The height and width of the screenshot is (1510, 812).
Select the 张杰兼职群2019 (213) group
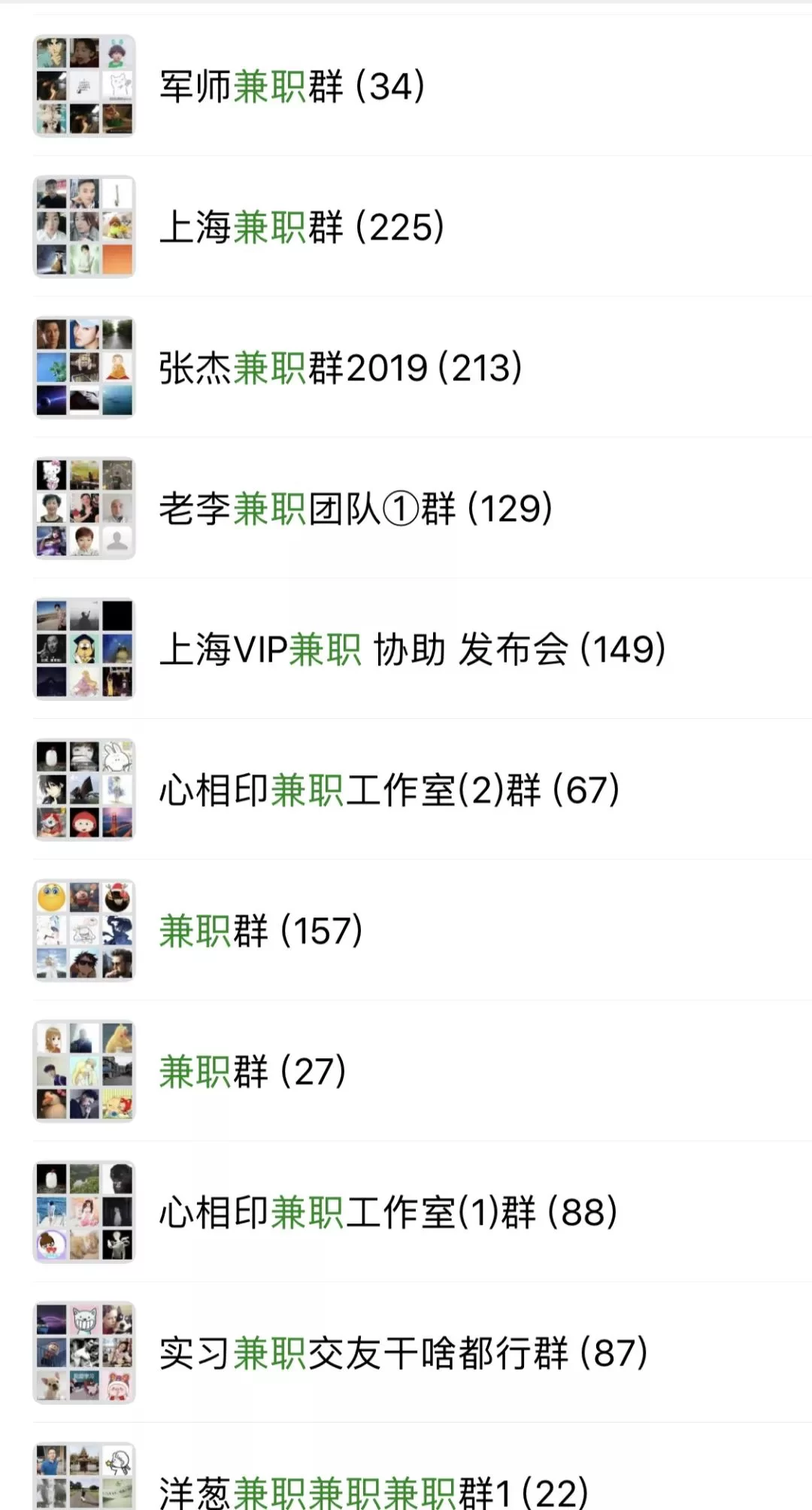[x=340, y=368]
